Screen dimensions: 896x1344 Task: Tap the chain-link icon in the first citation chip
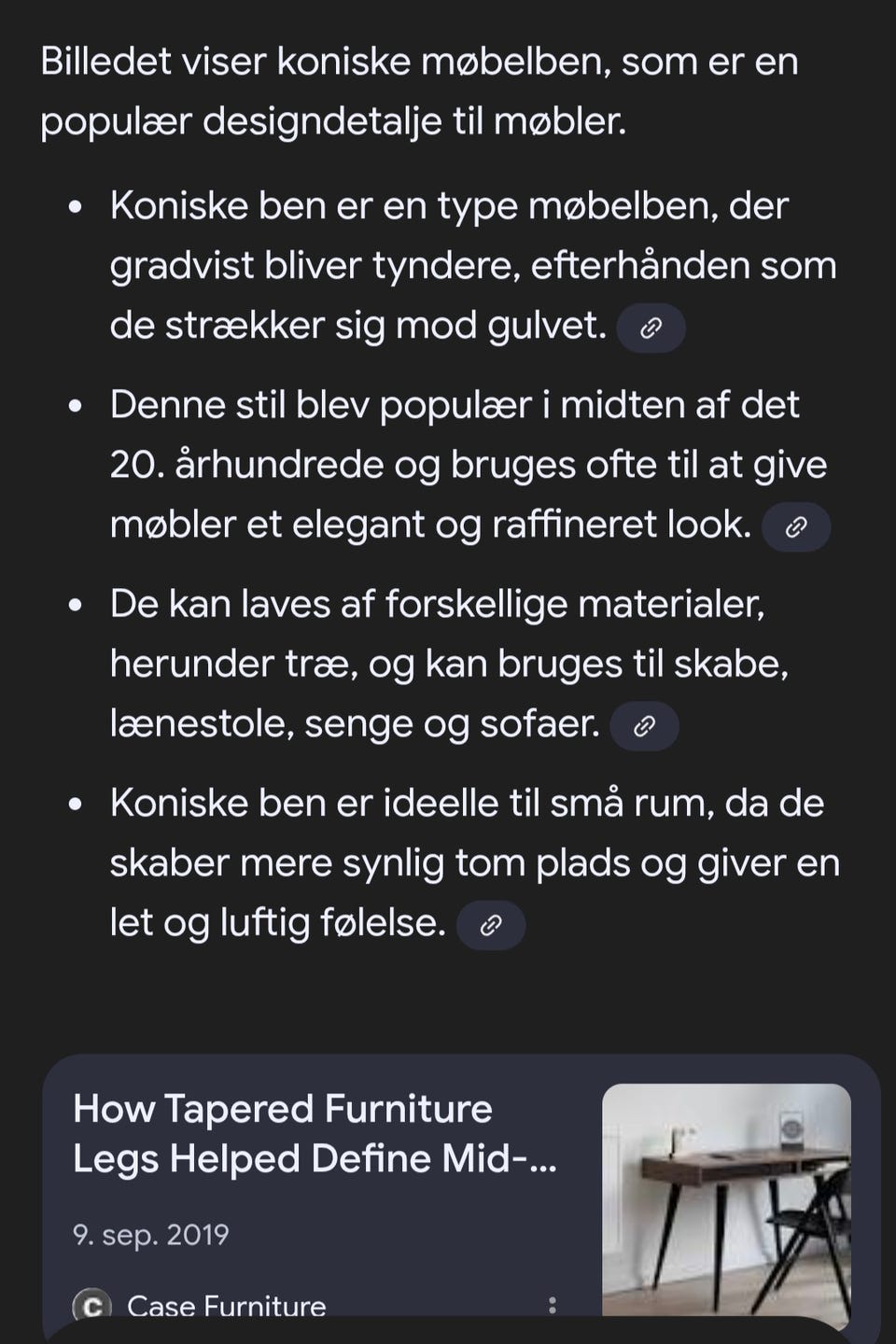[652, 328]
